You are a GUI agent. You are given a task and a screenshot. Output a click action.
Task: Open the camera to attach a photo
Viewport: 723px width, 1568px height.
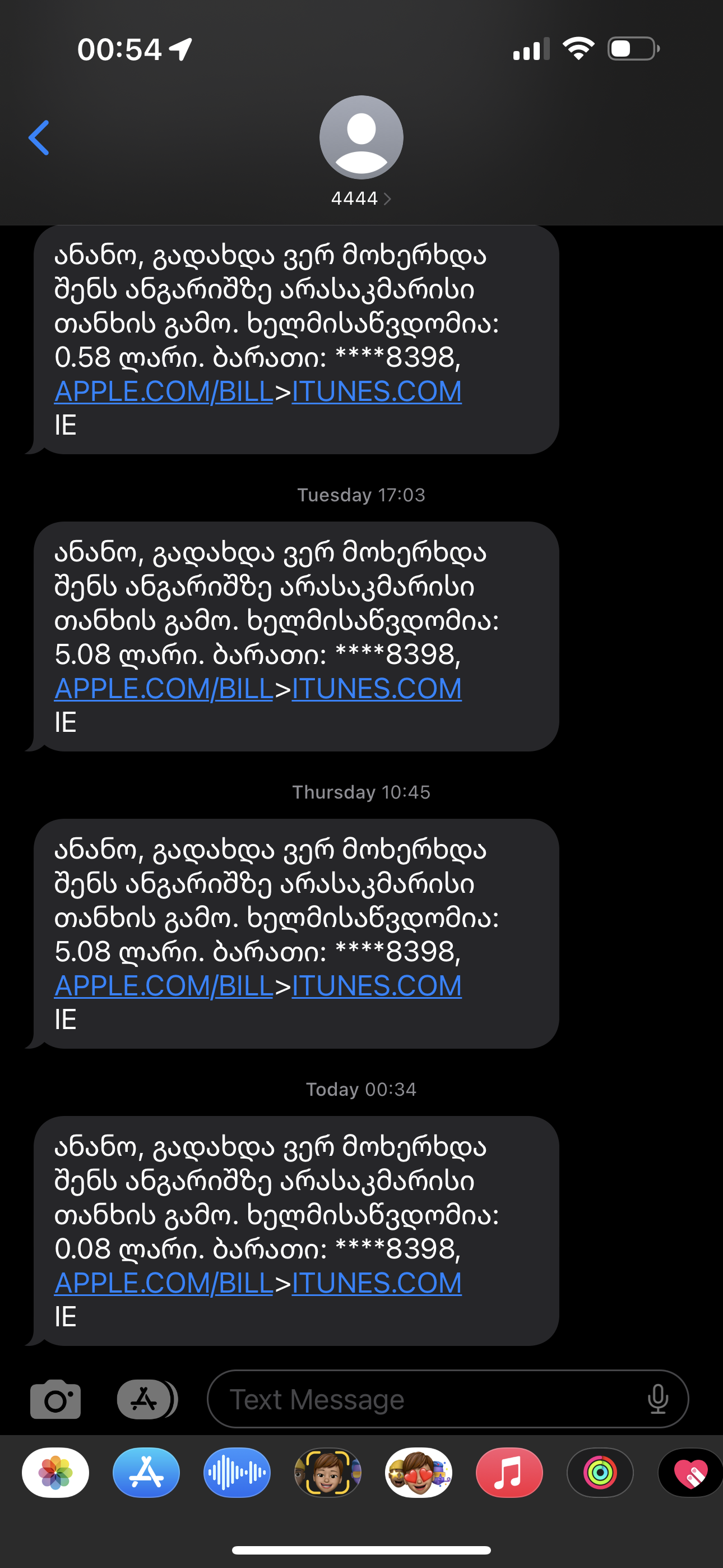pyautogui.click(x=55, y=1399)
